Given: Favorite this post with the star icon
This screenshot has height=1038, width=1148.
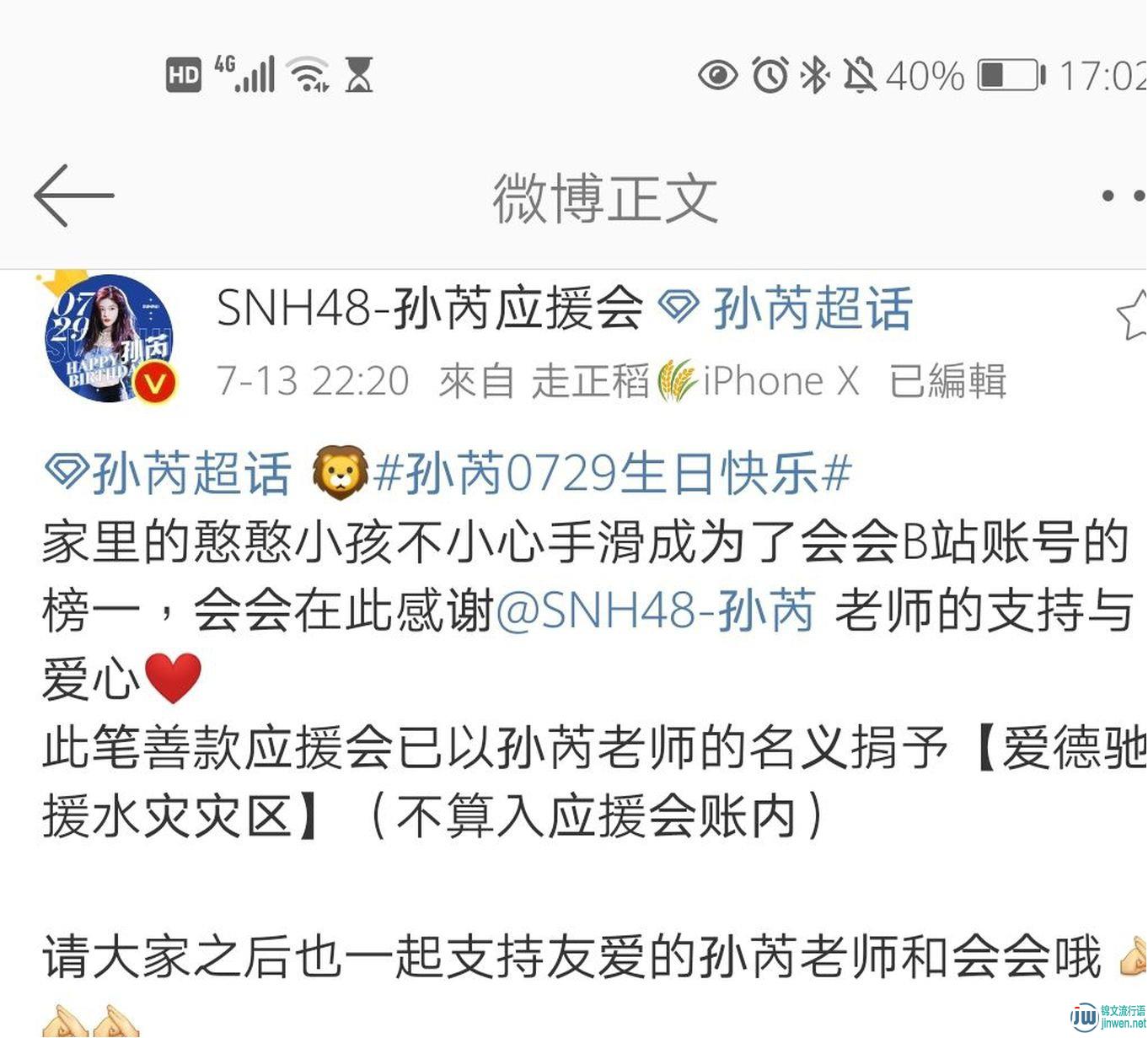Looking at the screenshot, I should 1132,315.
